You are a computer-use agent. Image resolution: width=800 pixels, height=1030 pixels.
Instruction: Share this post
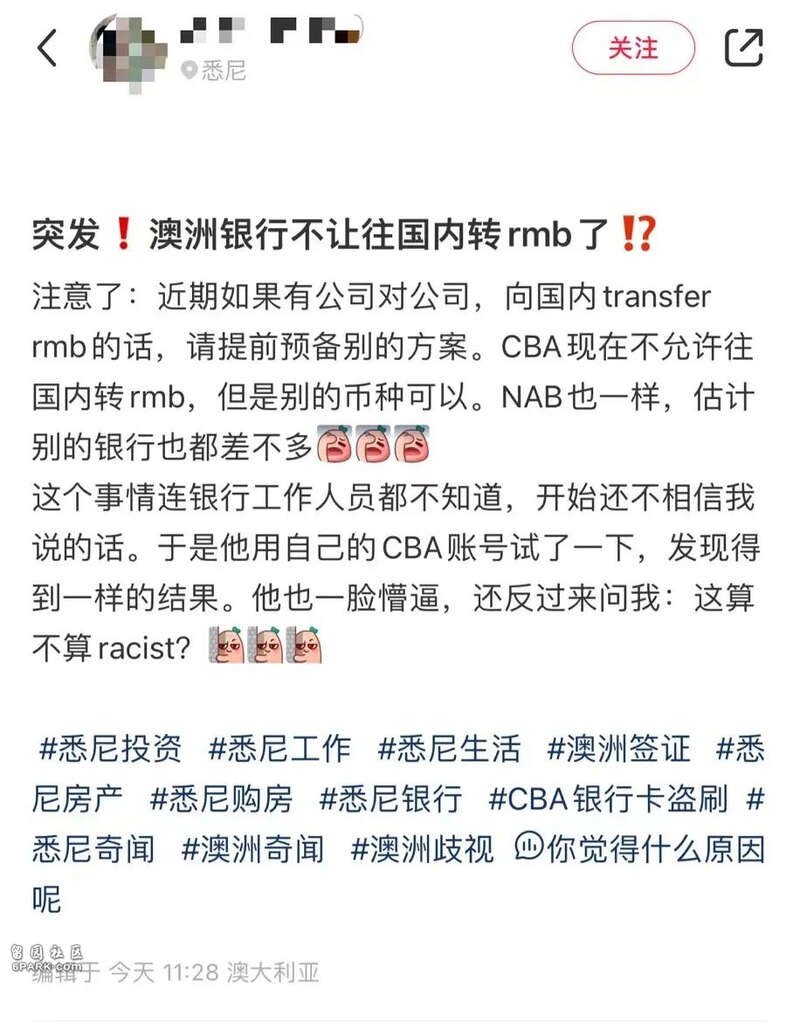743,47
